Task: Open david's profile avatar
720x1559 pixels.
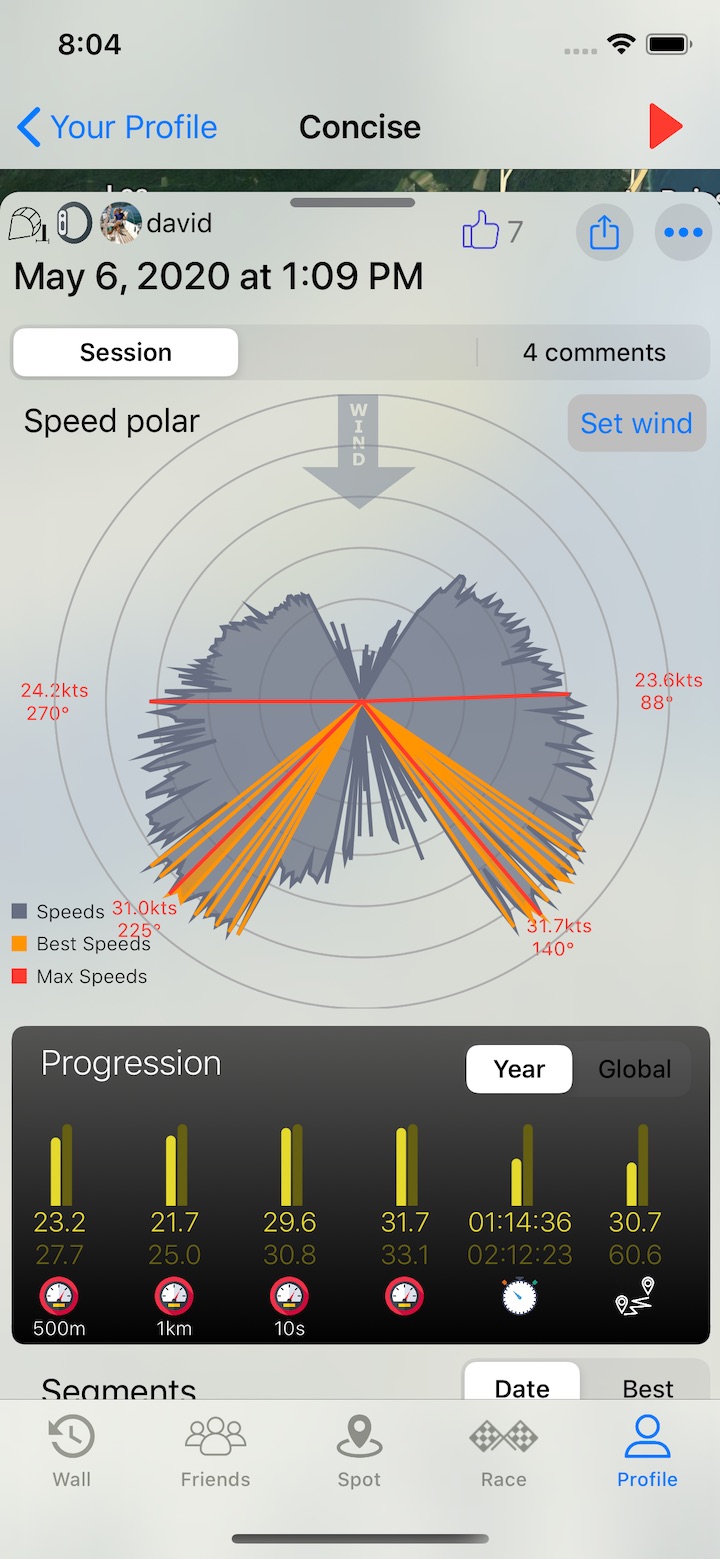Action: 119,222
